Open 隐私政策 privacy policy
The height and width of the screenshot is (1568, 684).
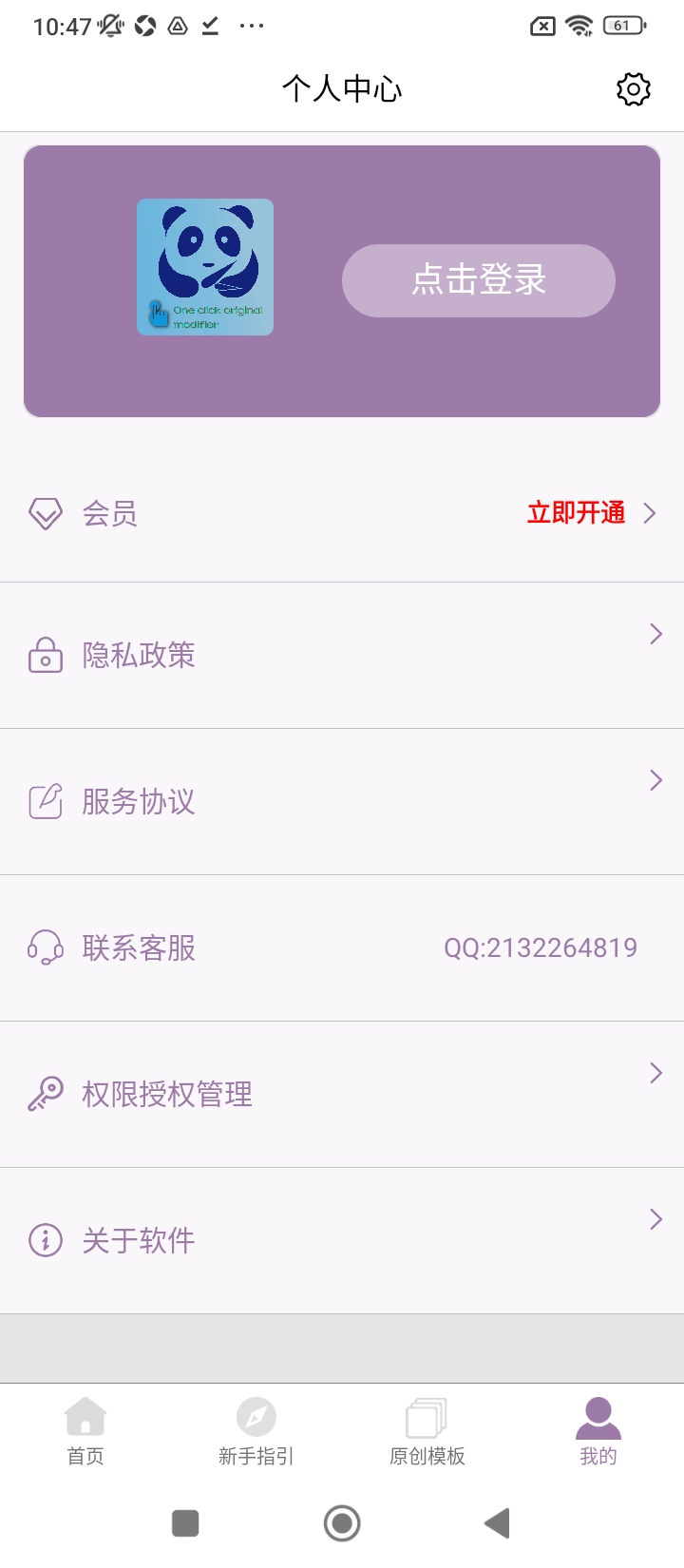click(x=342, y=656)
